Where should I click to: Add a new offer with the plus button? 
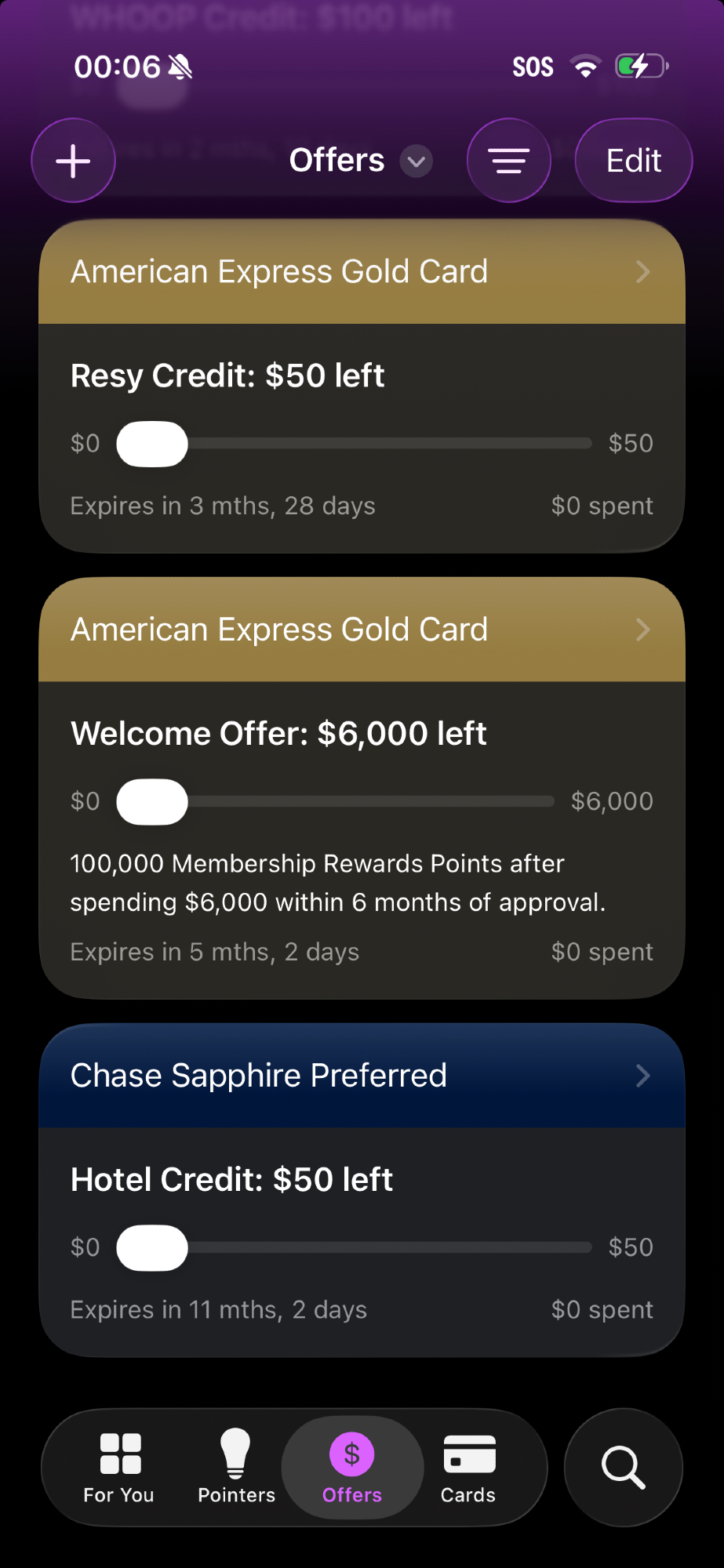74,161
